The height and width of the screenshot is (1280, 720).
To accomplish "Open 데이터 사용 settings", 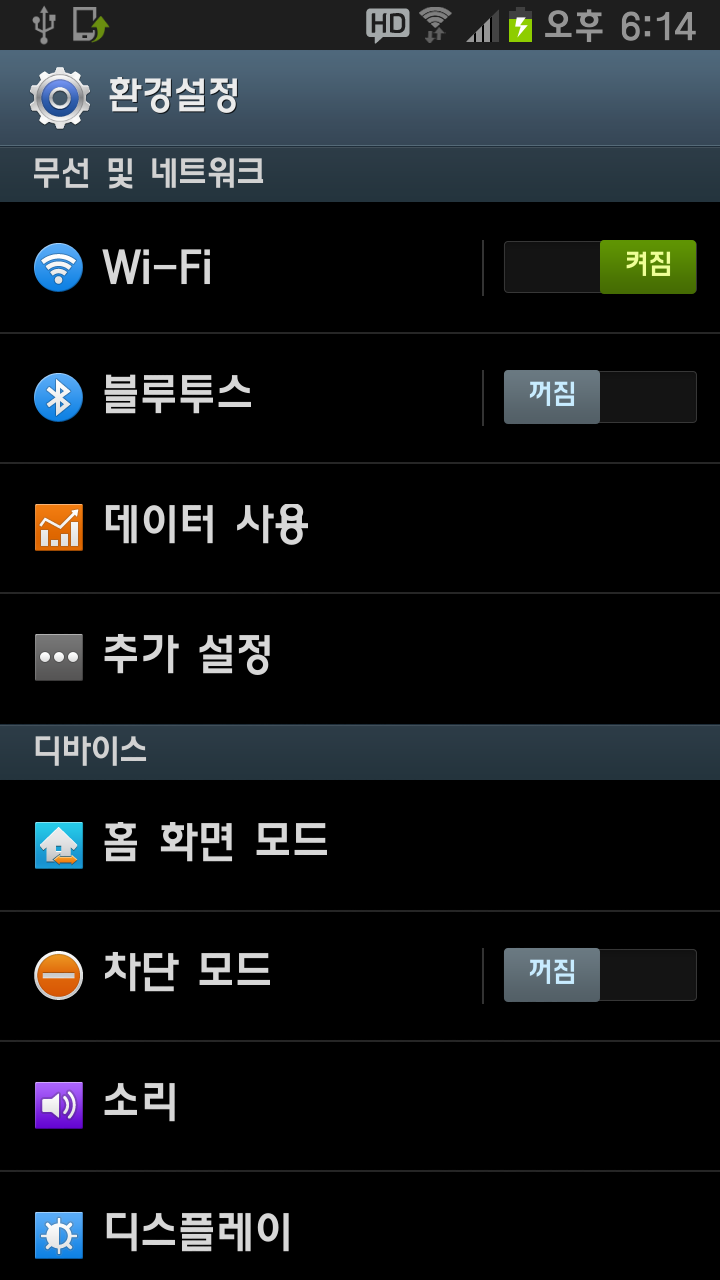I will pyautogui.click(x=300, y=527).
